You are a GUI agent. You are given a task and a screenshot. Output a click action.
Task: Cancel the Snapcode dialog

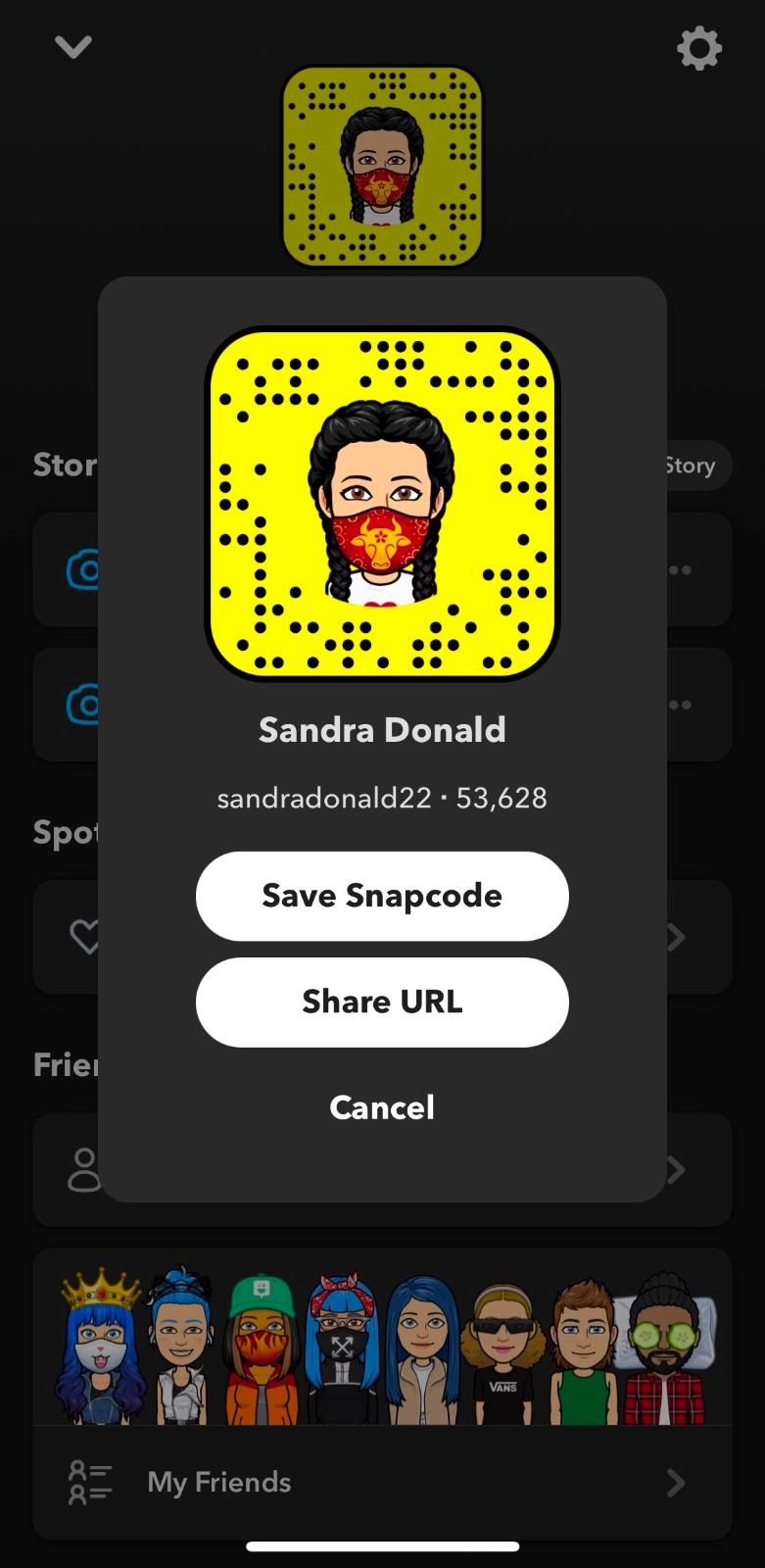382,1107
